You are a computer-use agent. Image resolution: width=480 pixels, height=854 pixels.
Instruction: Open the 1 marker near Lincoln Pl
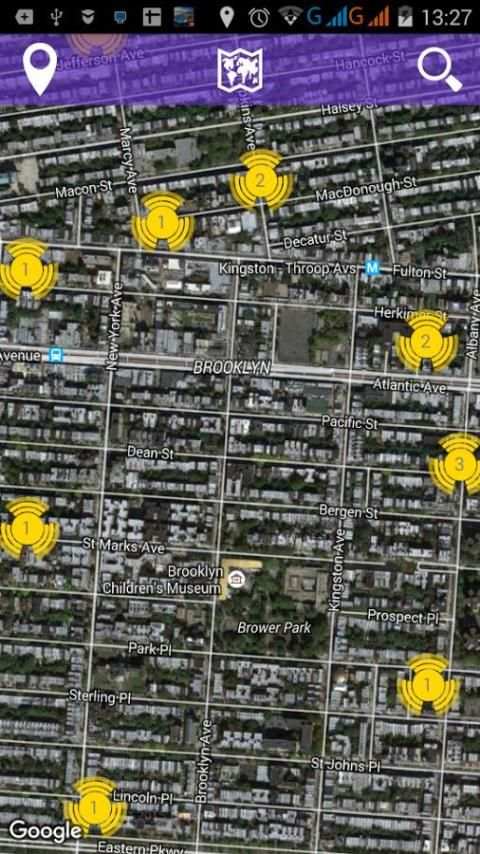(x=94, y=807)
